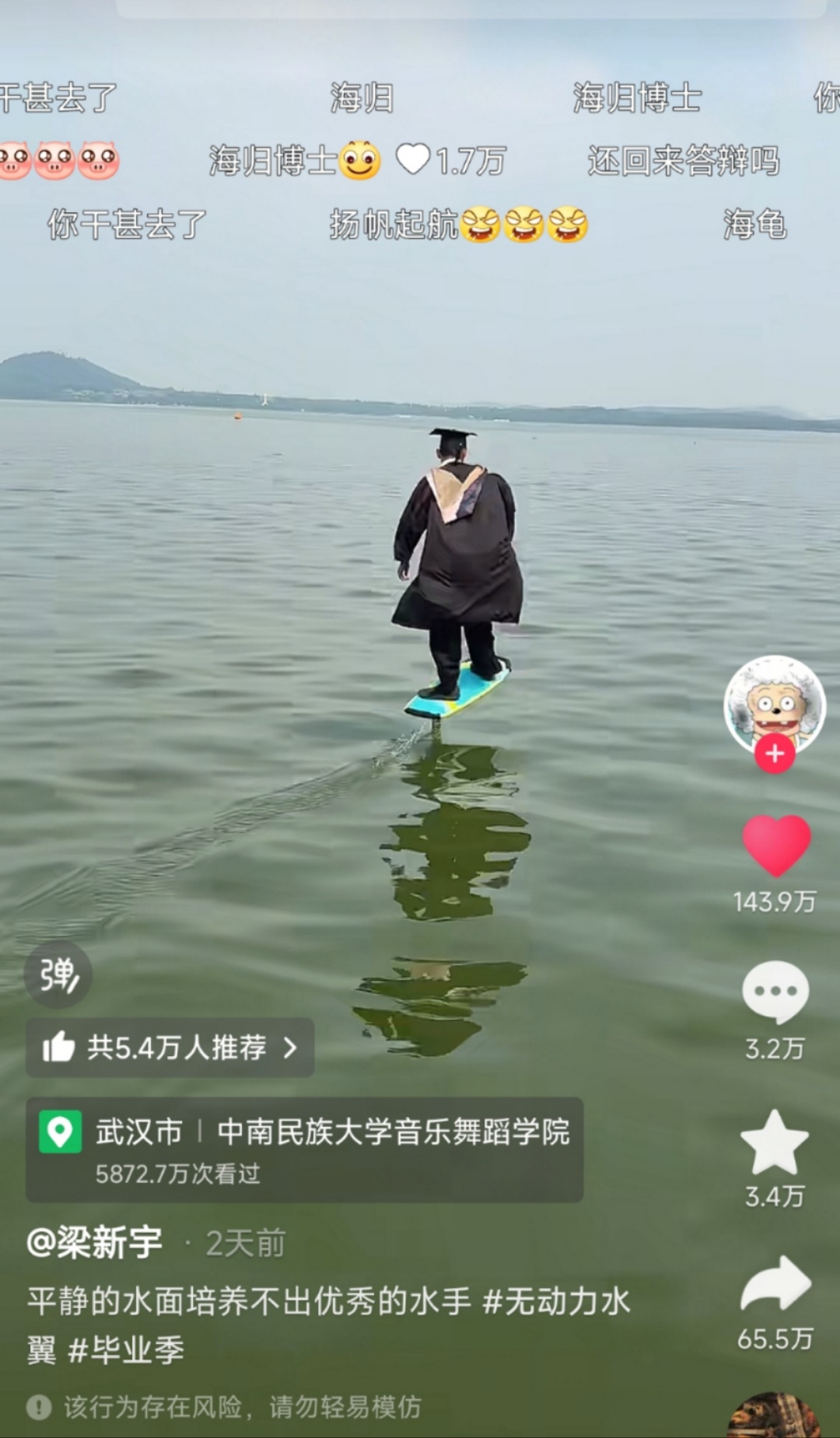This screenshot has height=1438, width=840.
Task: Open the comments with 3.2万
Action: click(775, 992)
